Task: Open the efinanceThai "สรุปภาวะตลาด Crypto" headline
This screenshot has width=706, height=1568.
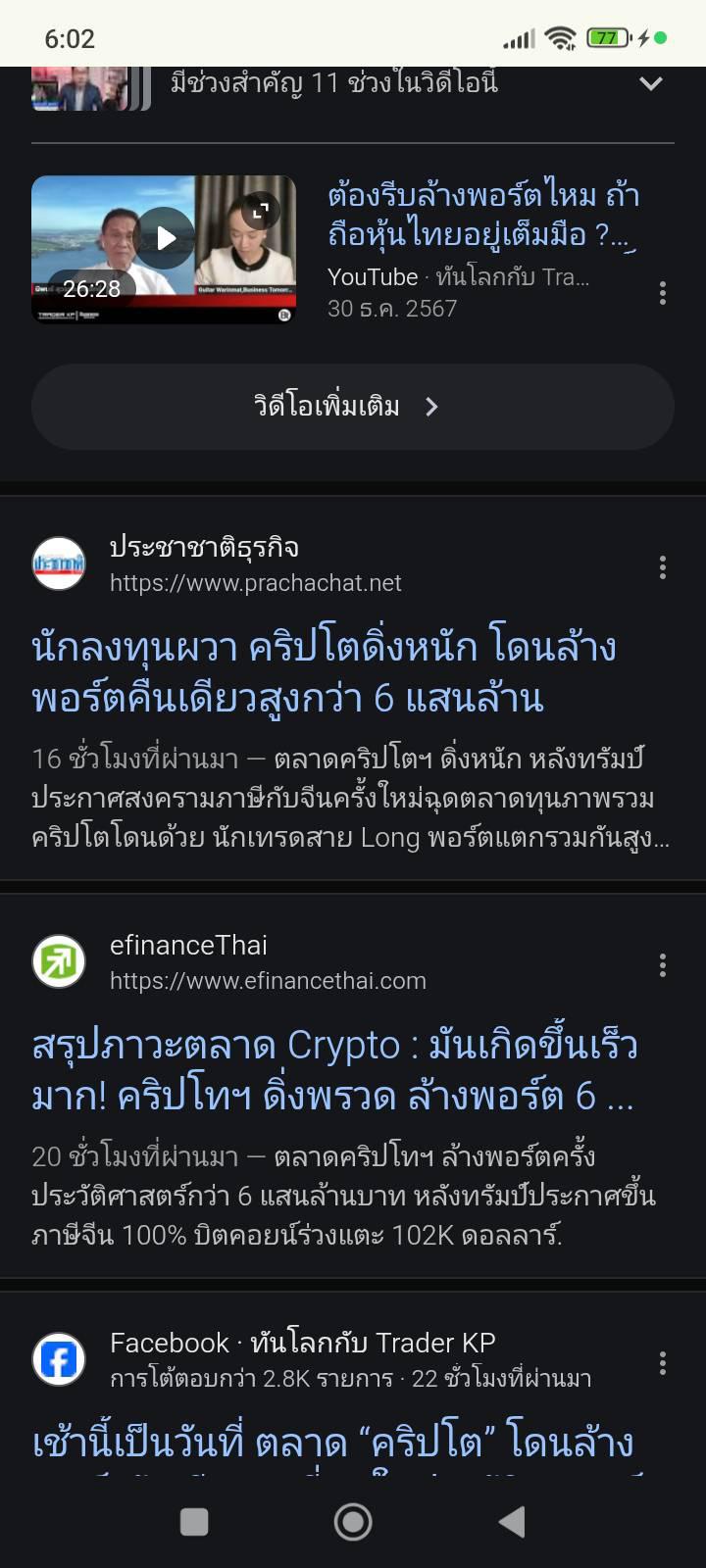Action: pyautogui.click(x=333, y=1070)
